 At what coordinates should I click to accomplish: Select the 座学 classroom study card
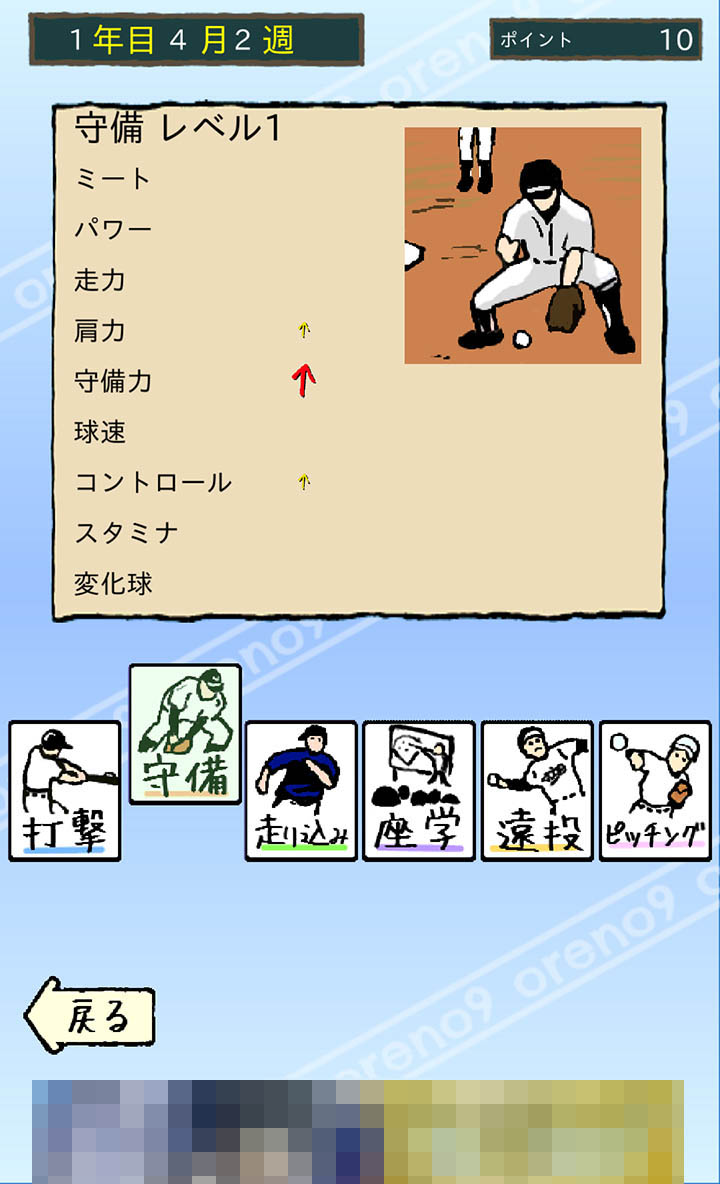pyautogui.click(x=419, y=791)
